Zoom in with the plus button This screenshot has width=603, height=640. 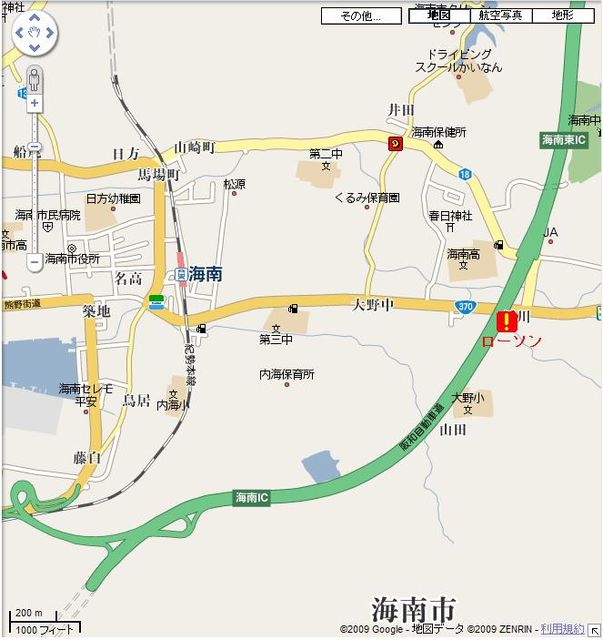(34, 103)
